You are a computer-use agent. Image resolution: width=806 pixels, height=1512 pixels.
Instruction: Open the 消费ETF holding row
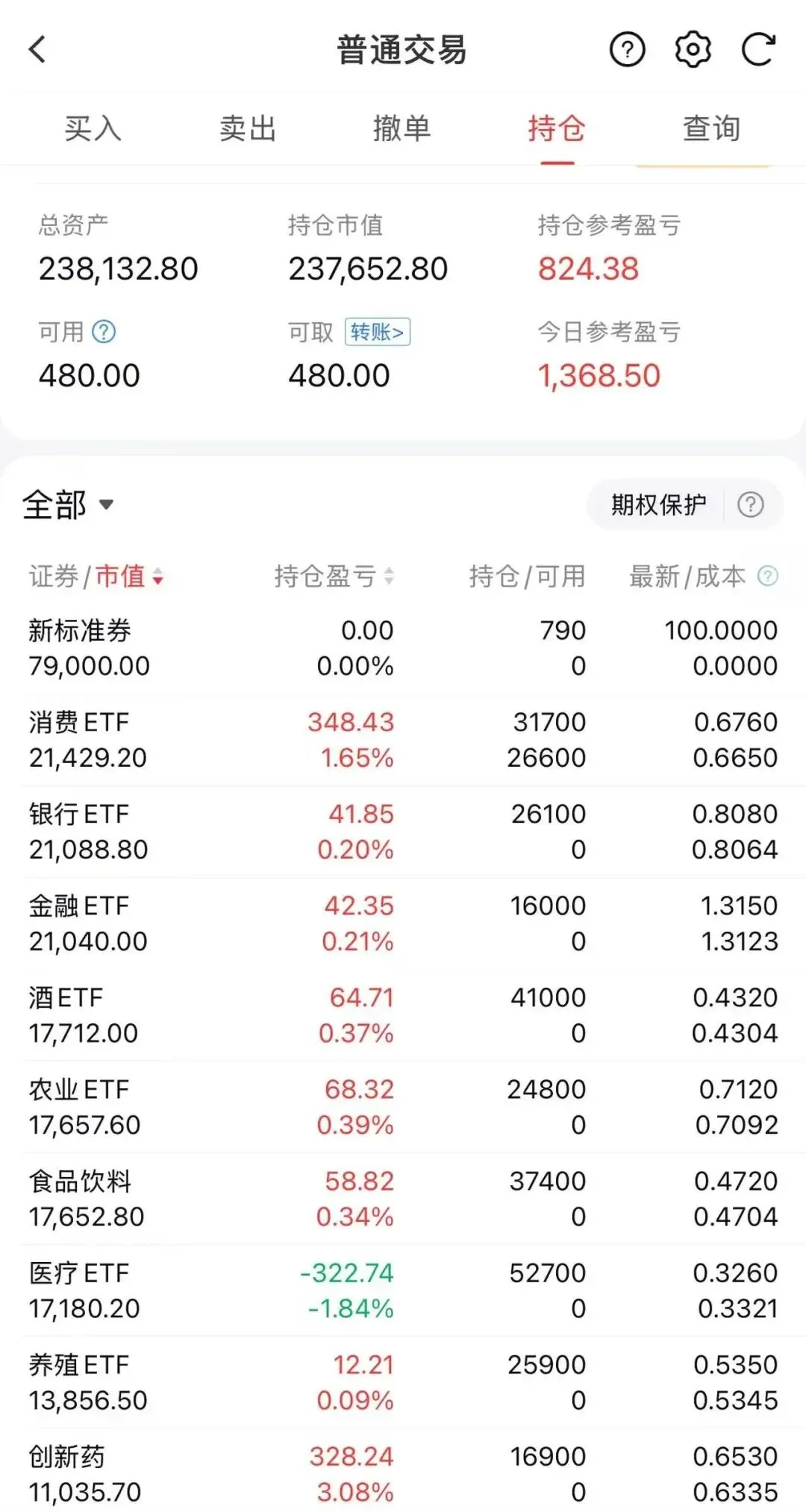(403, 740)
